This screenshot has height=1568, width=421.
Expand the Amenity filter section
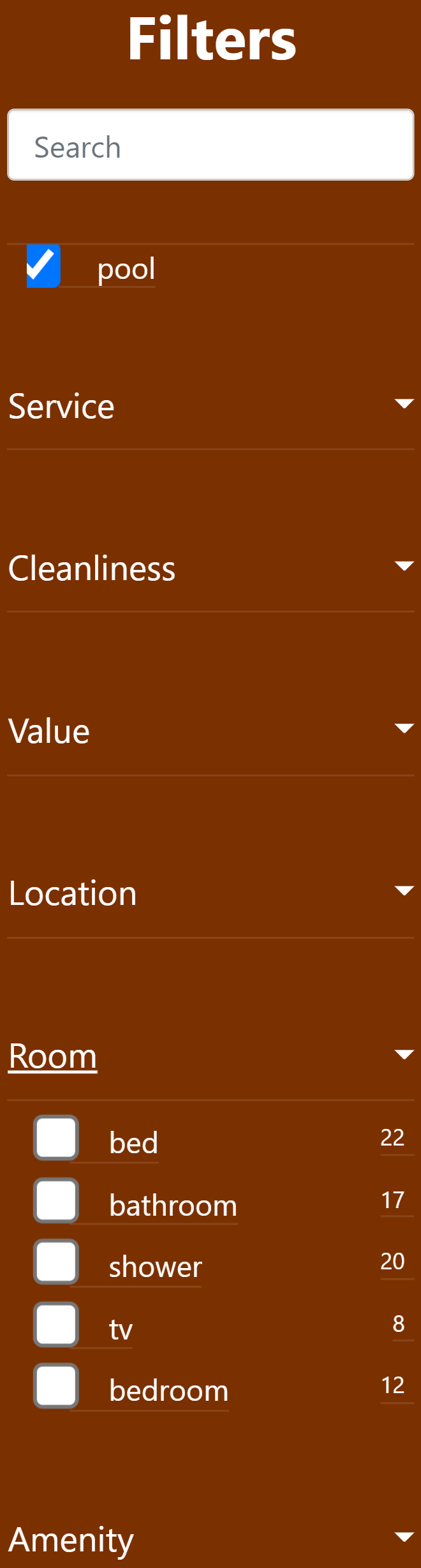[x=211, y=1539]
